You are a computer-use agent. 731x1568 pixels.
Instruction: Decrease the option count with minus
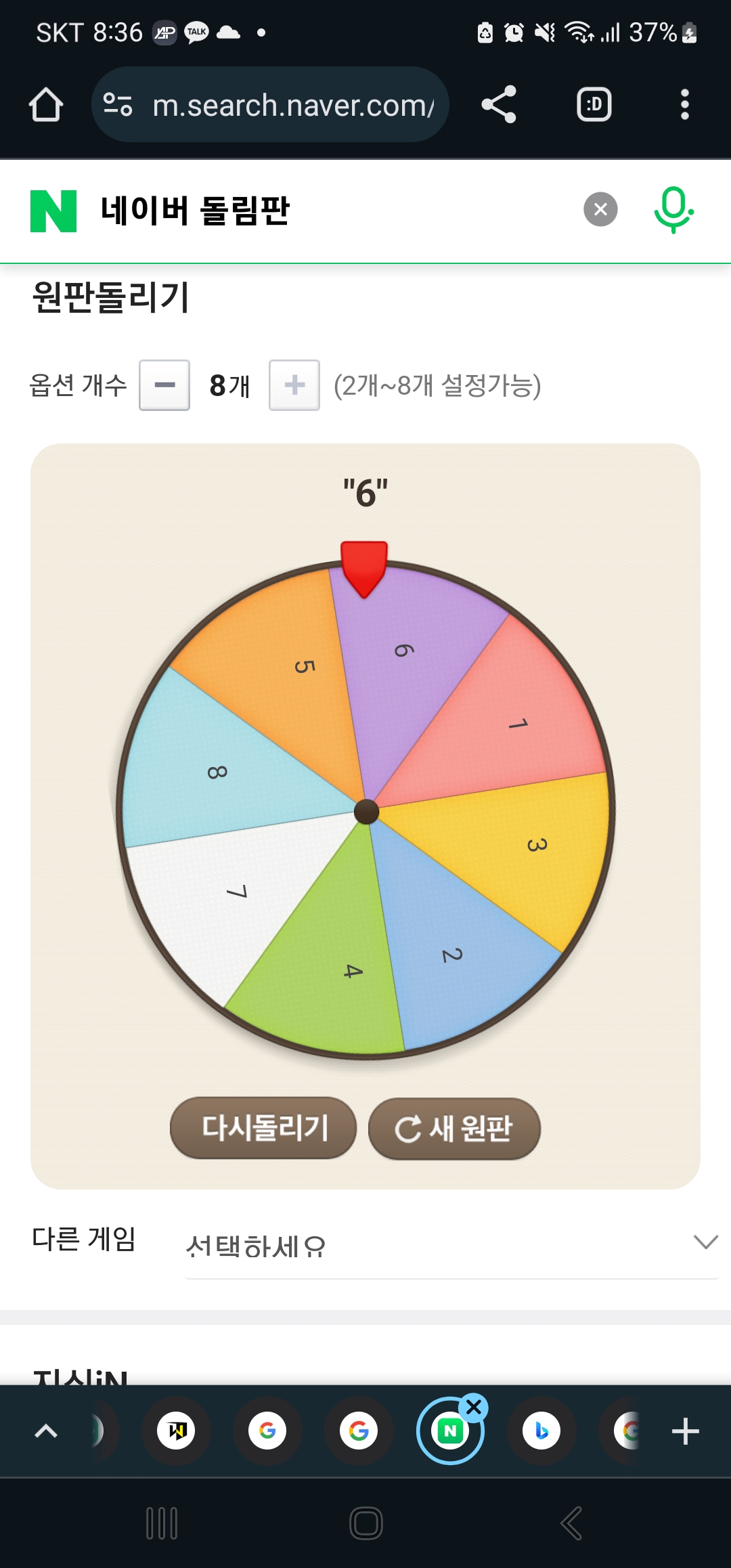[x=164, y=385]
